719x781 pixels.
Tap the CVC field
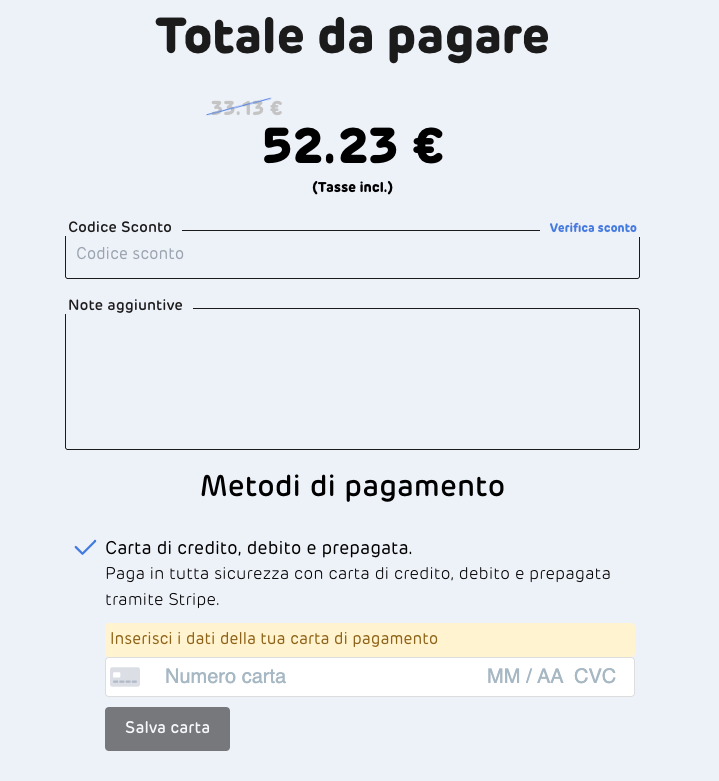[x=595, y=677]
